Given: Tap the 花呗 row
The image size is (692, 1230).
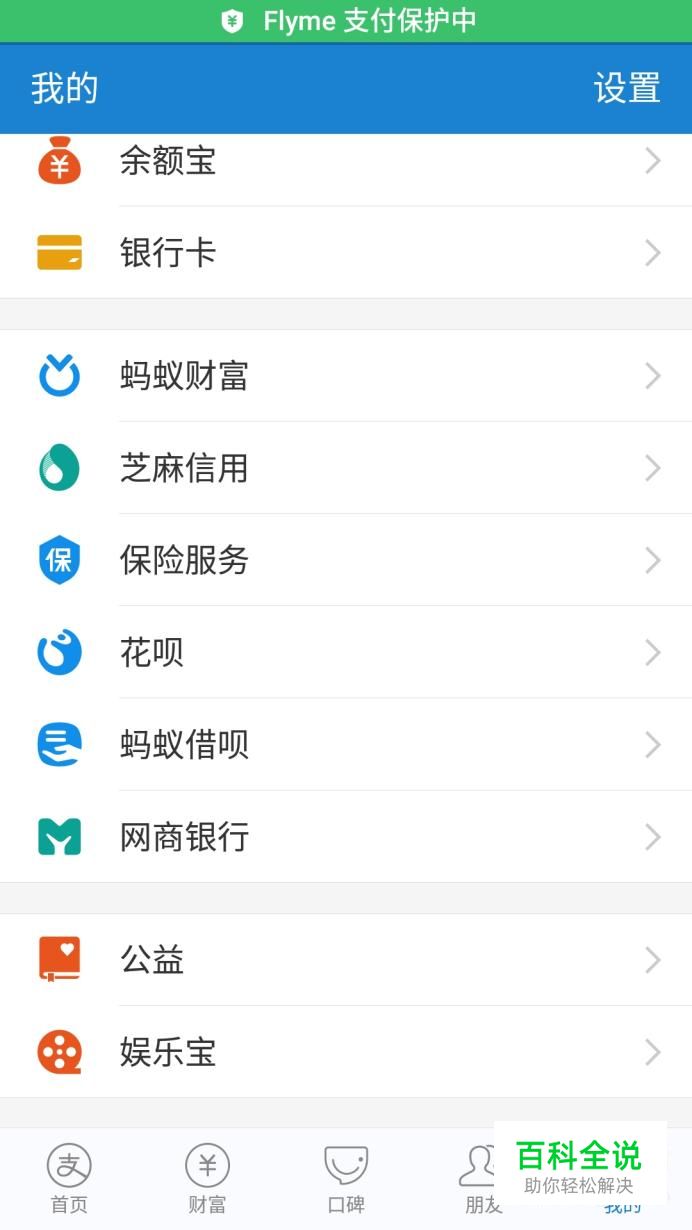Looking at the screenshot, I should (346, 652).
